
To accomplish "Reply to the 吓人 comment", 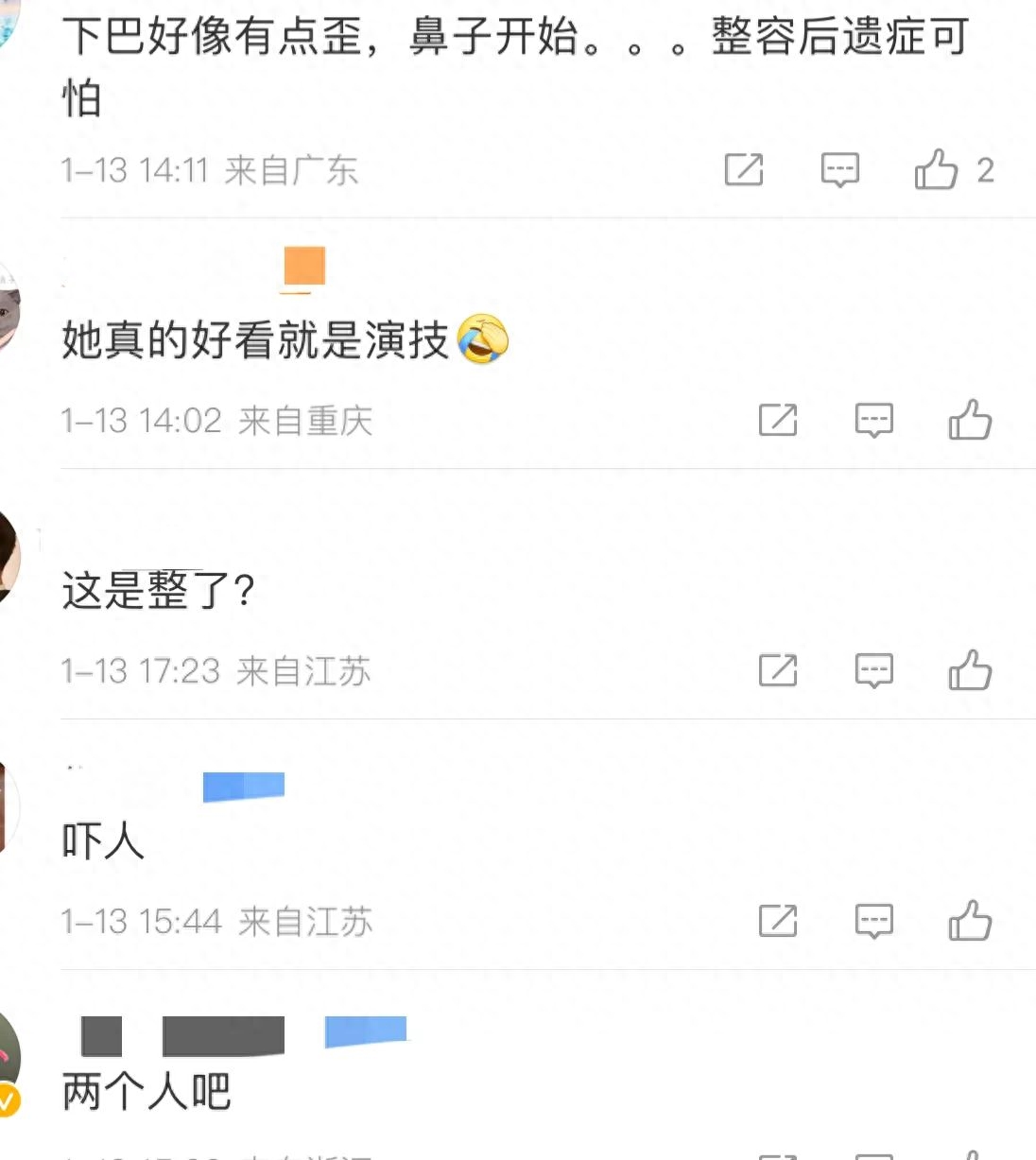I will click(873, 921).
